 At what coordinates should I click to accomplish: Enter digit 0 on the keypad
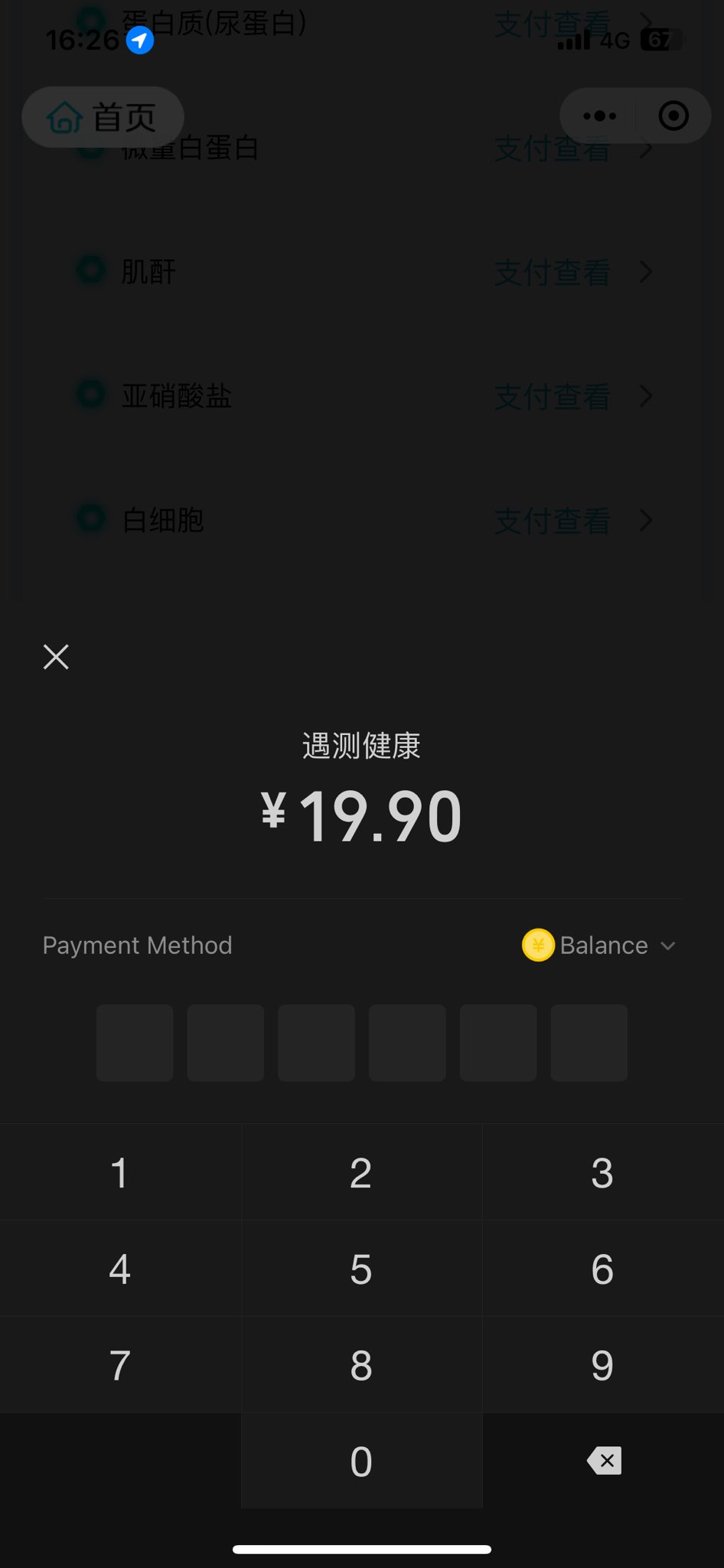point(361,1461)
